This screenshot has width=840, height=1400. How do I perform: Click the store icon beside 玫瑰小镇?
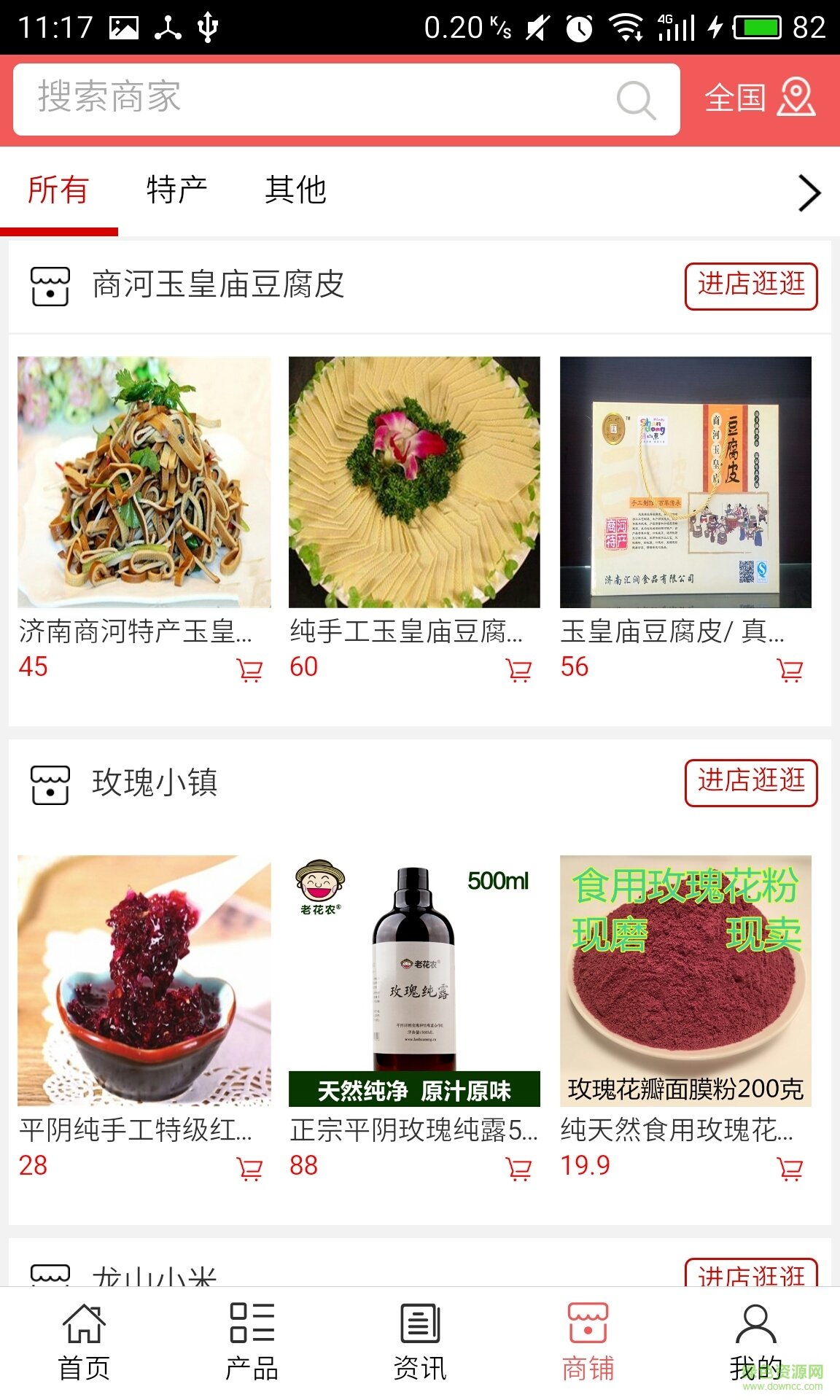click(x=48, y=784)
